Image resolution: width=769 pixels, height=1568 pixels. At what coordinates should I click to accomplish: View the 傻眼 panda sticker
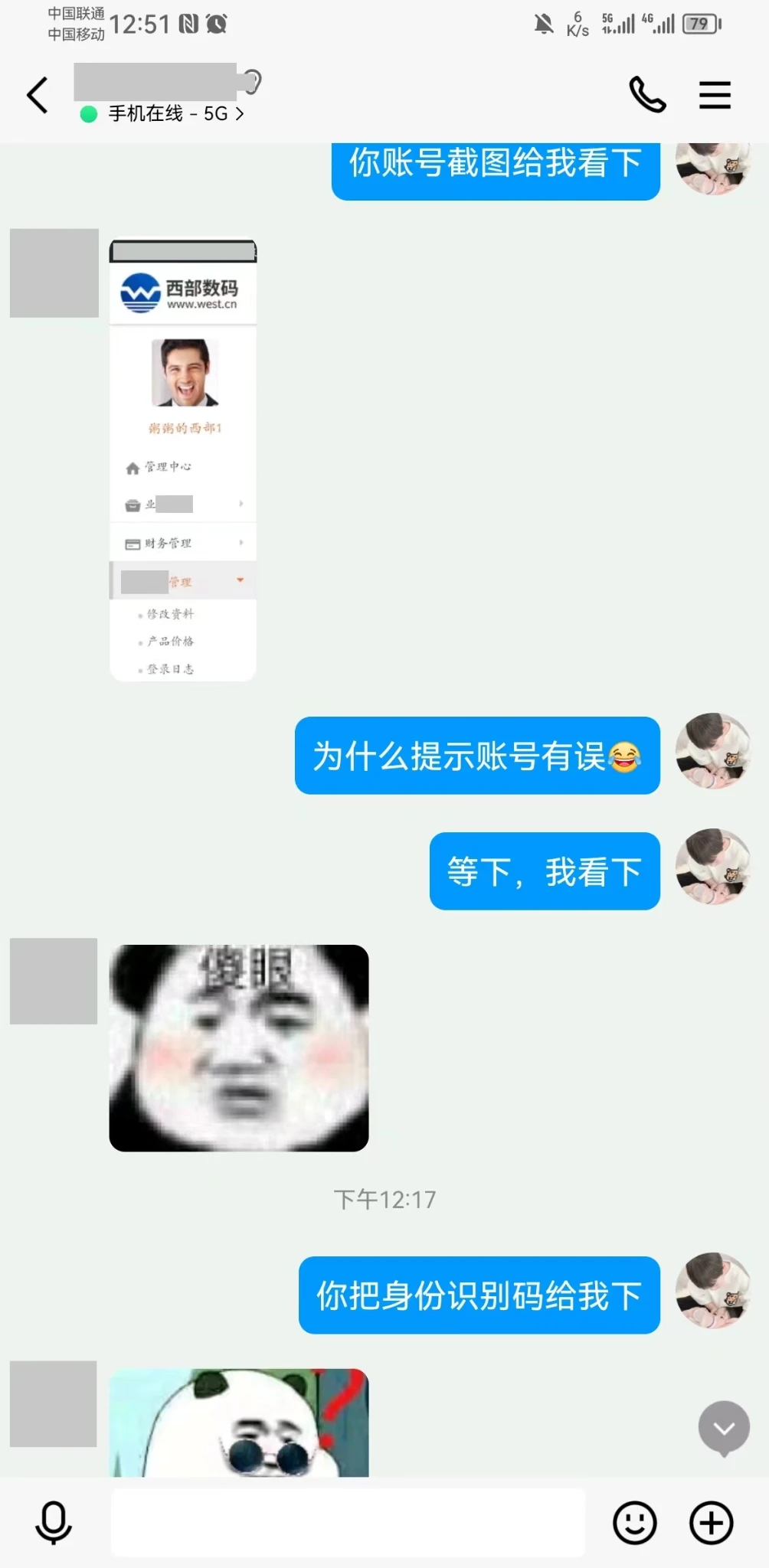point(239,1047)
